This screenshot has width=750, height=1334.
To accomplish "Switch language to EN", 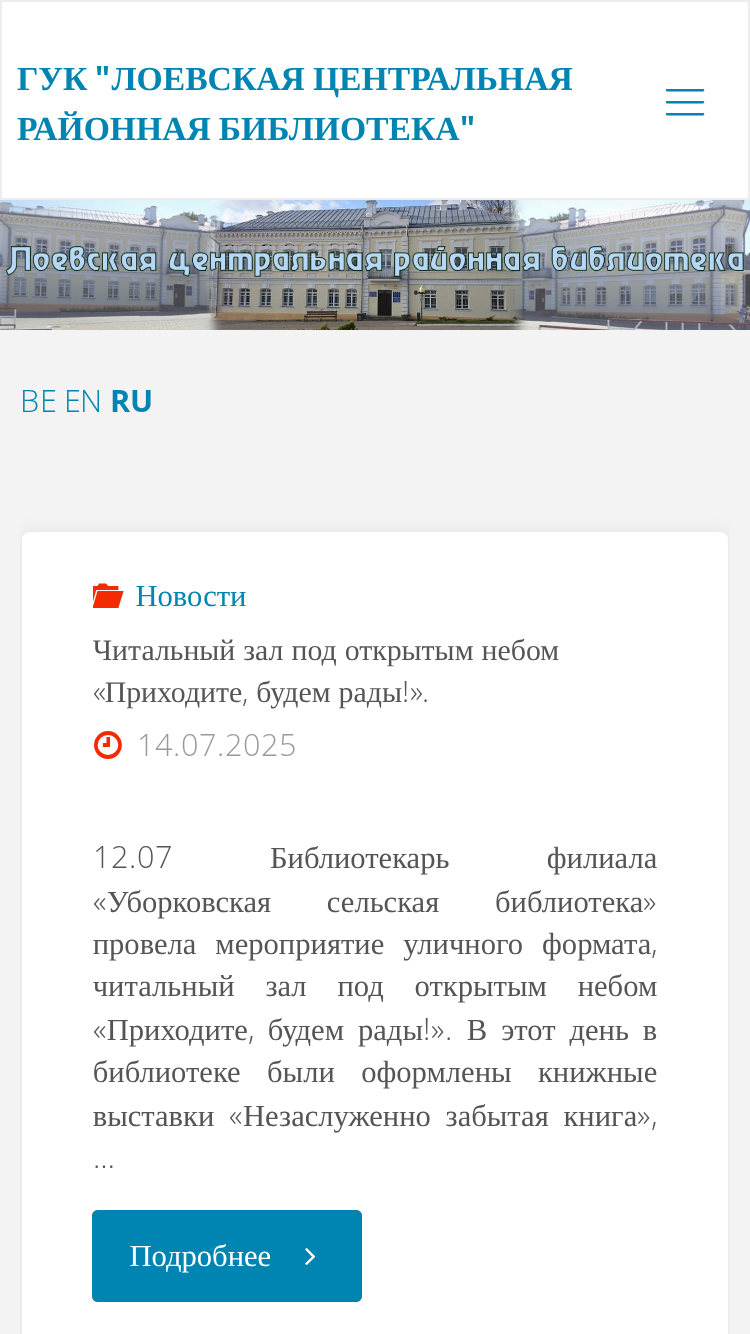I will (83, 401).
